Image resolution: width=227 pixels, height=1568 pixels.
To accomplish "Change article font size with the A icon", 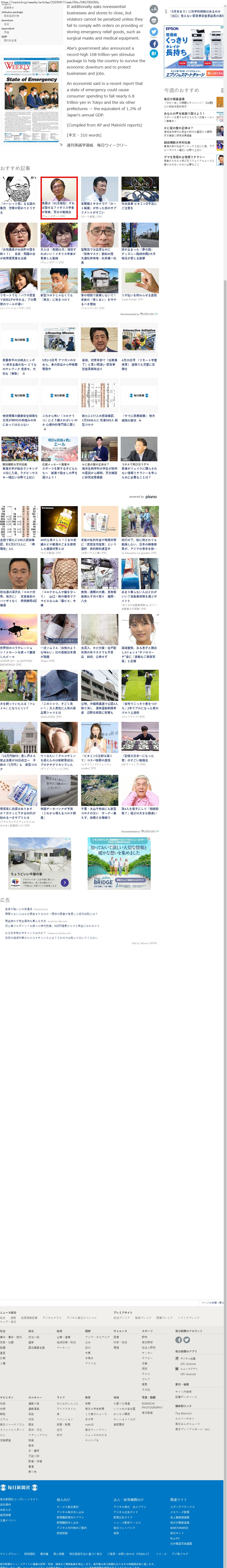I will pos(154,9).
